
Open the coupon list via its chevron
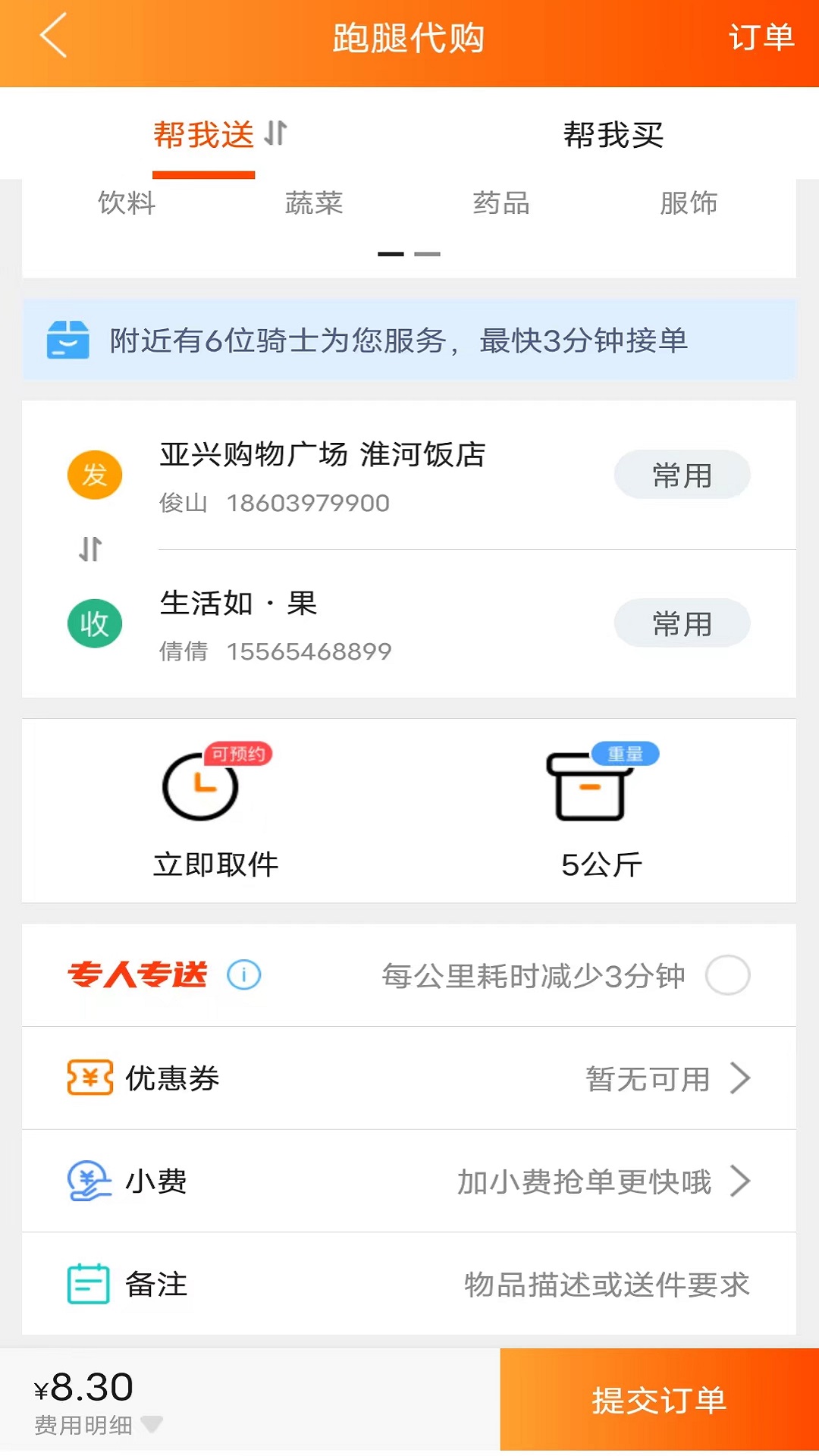point(739,1078)
